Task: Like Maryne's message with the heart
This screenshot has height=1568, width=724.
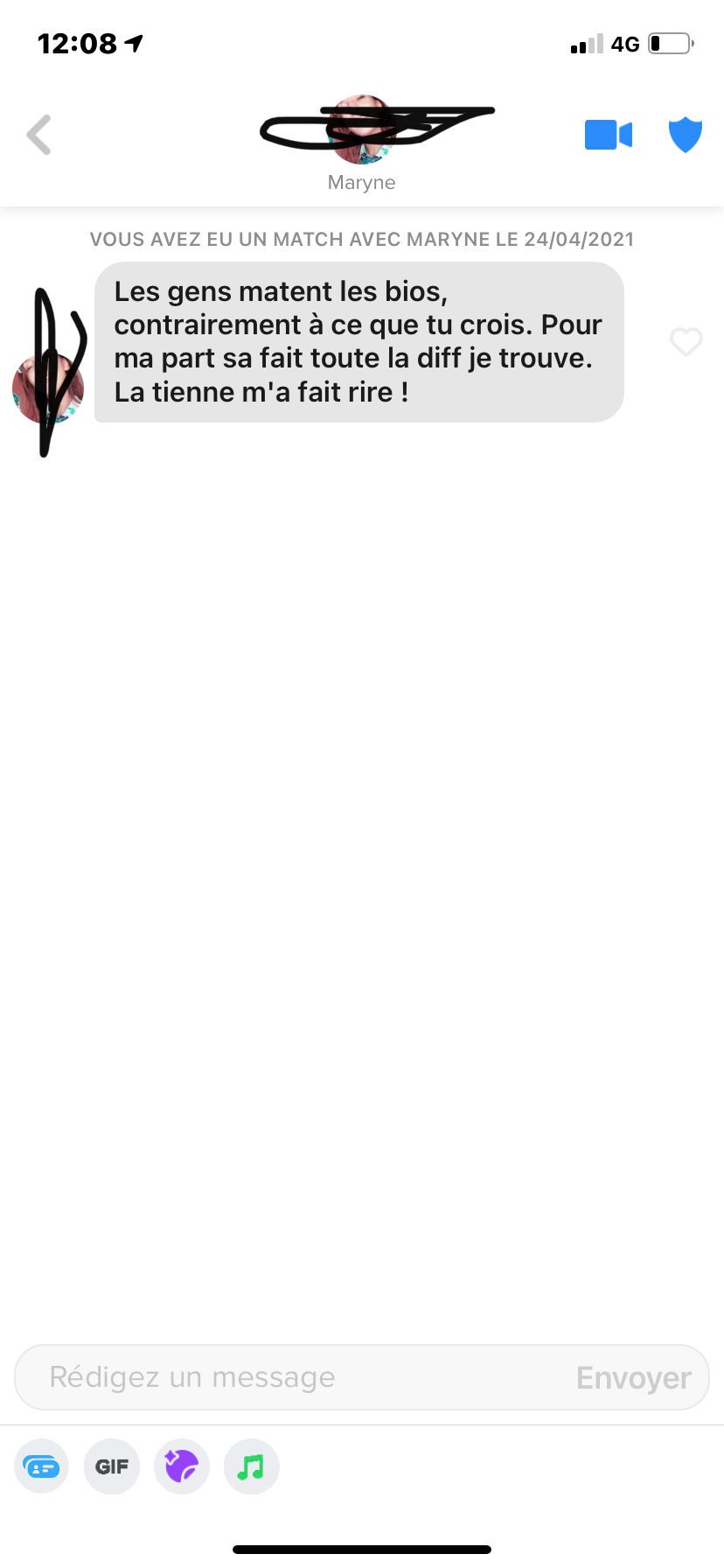Action: 686,341
